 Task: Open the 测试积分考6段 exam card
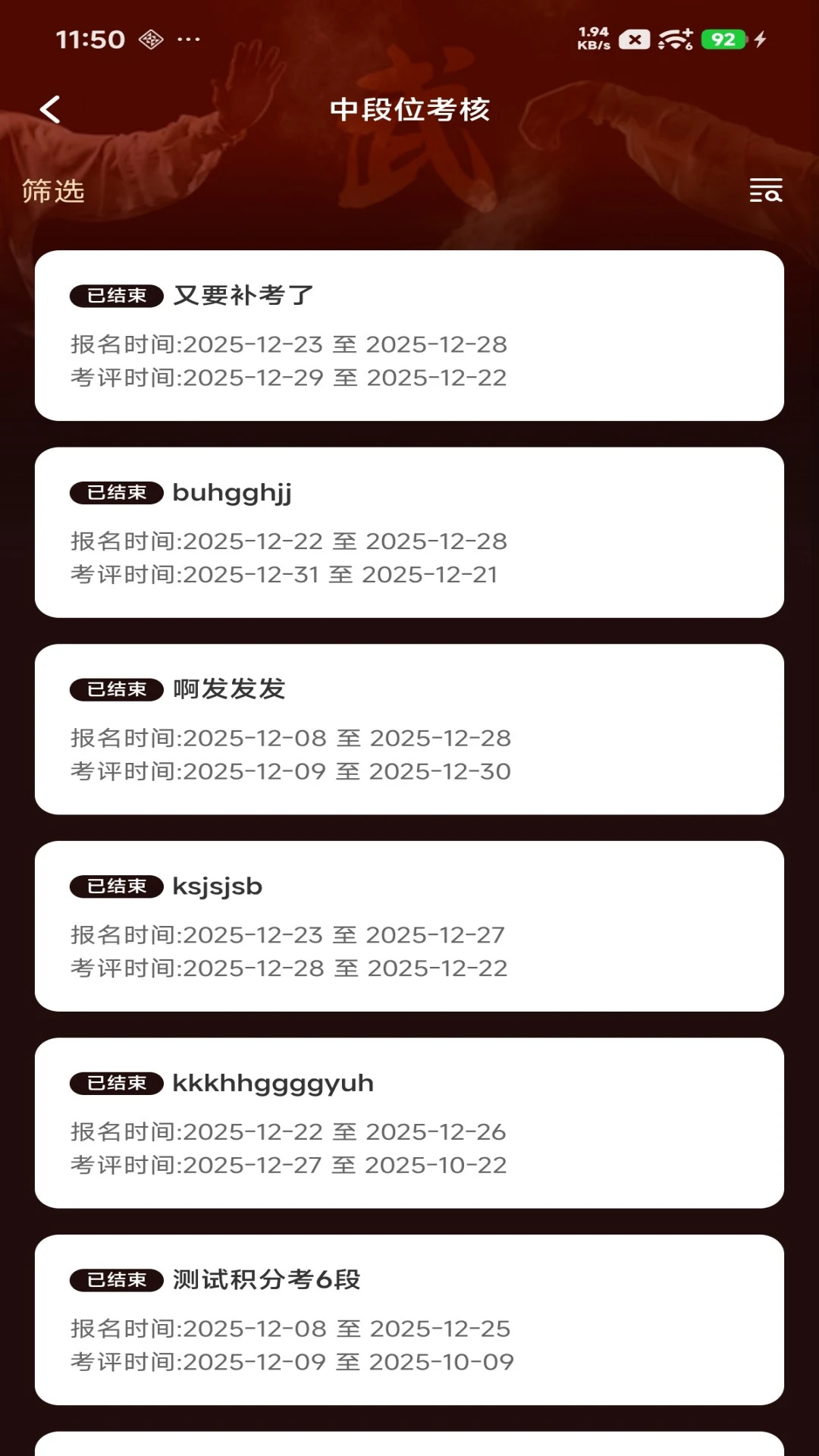(409, 1320)
